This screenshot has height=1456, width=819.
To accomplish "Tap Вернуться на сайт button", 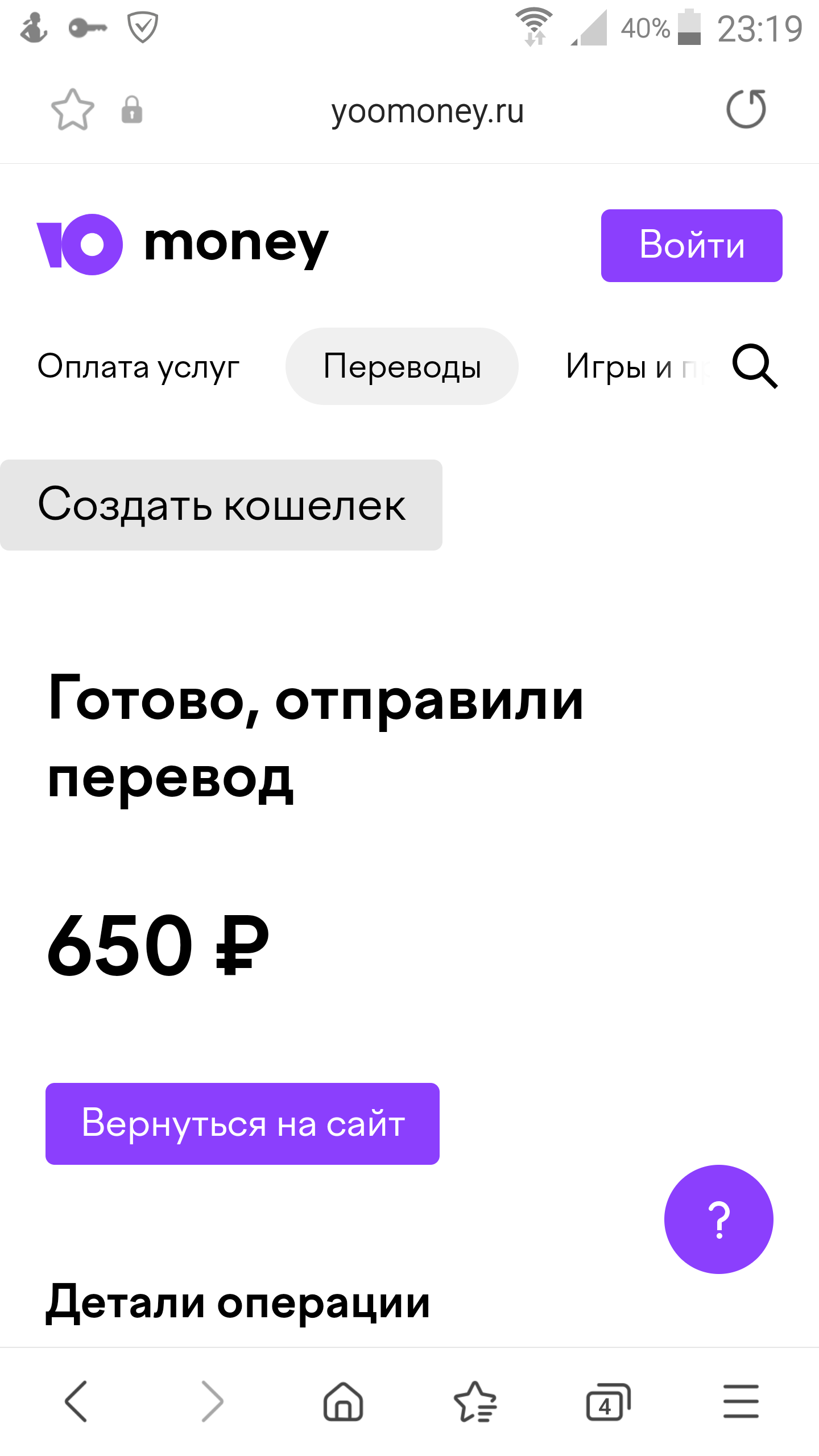I will [x=242, y=1124].
